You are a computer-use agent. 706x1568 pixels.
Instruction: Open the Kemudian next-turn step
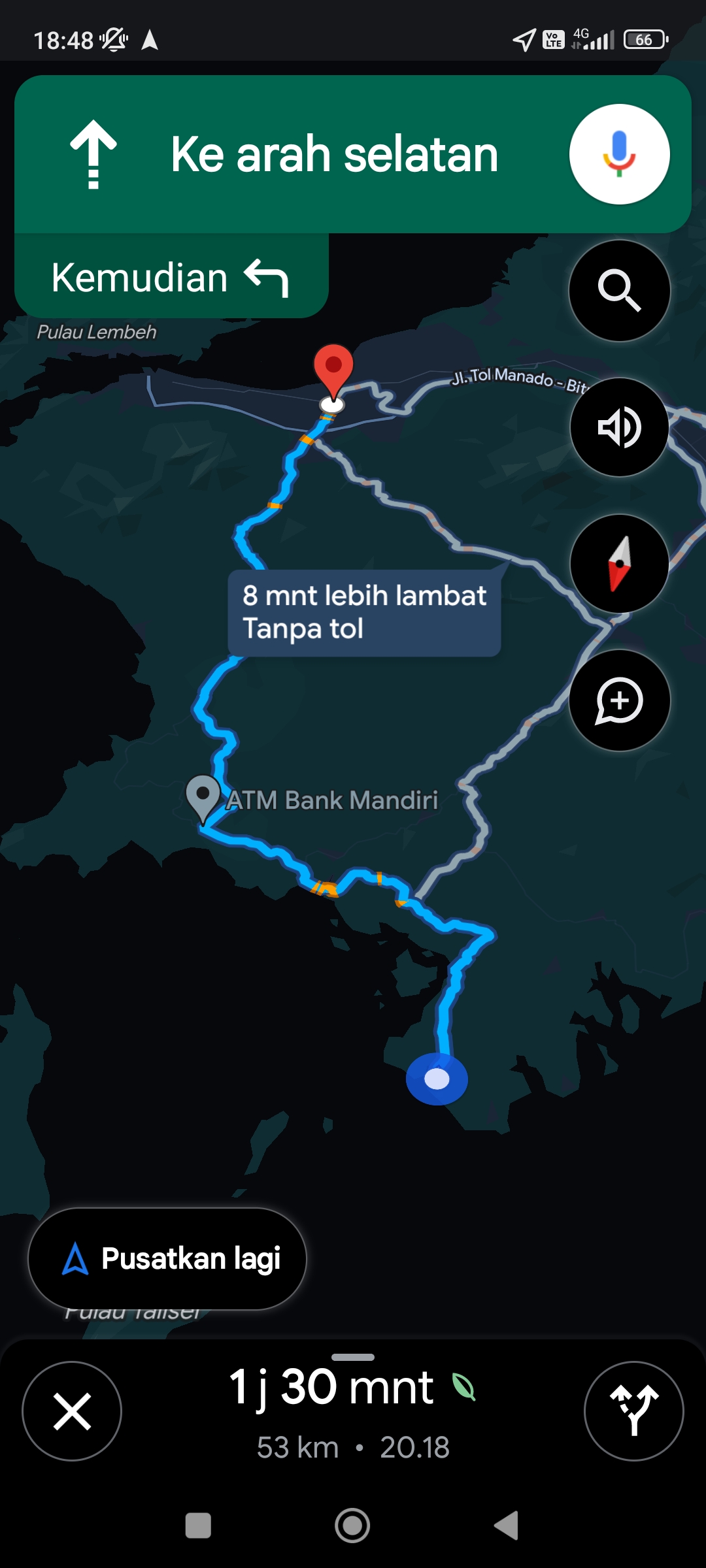click(171, 277)
